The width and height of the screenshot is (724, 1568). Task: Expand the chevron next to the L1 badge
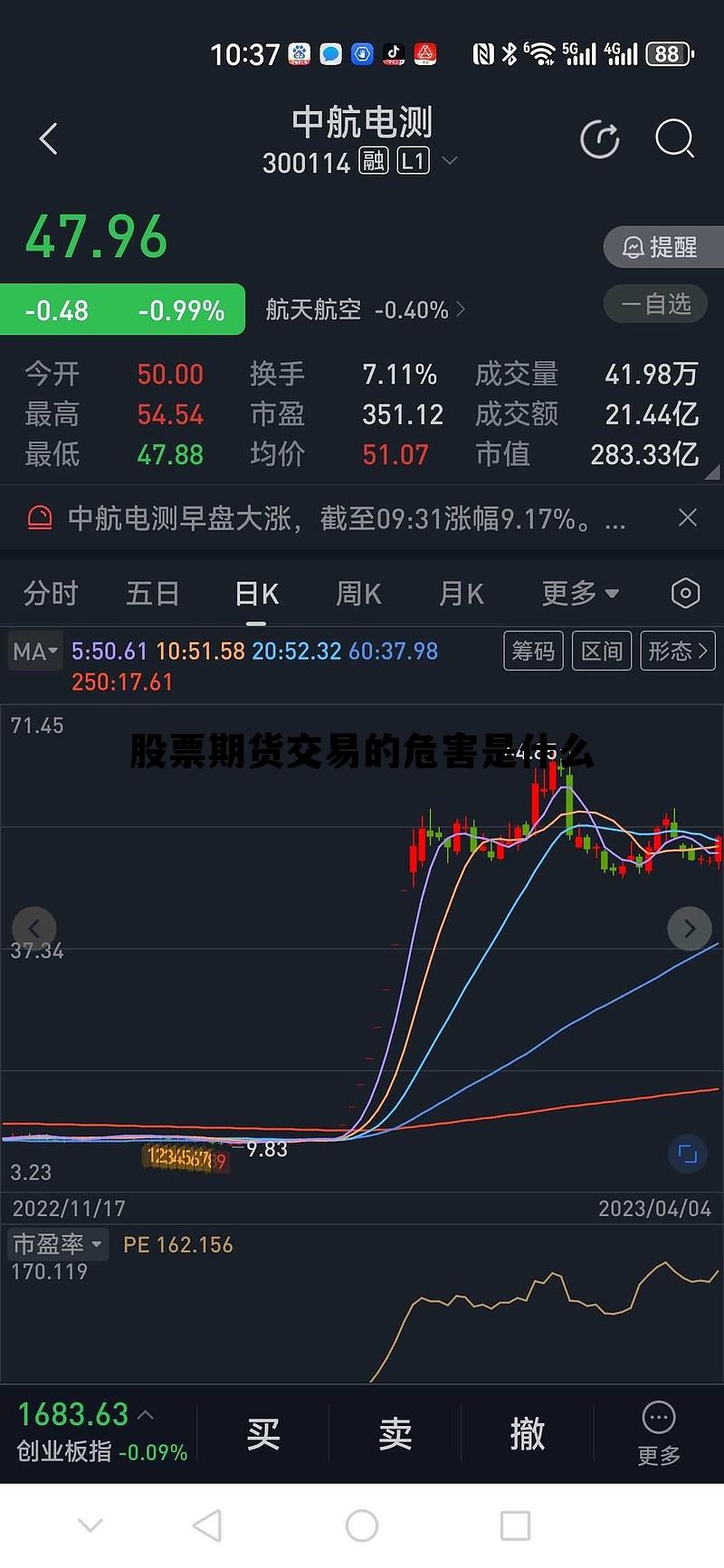click(450, 161)
